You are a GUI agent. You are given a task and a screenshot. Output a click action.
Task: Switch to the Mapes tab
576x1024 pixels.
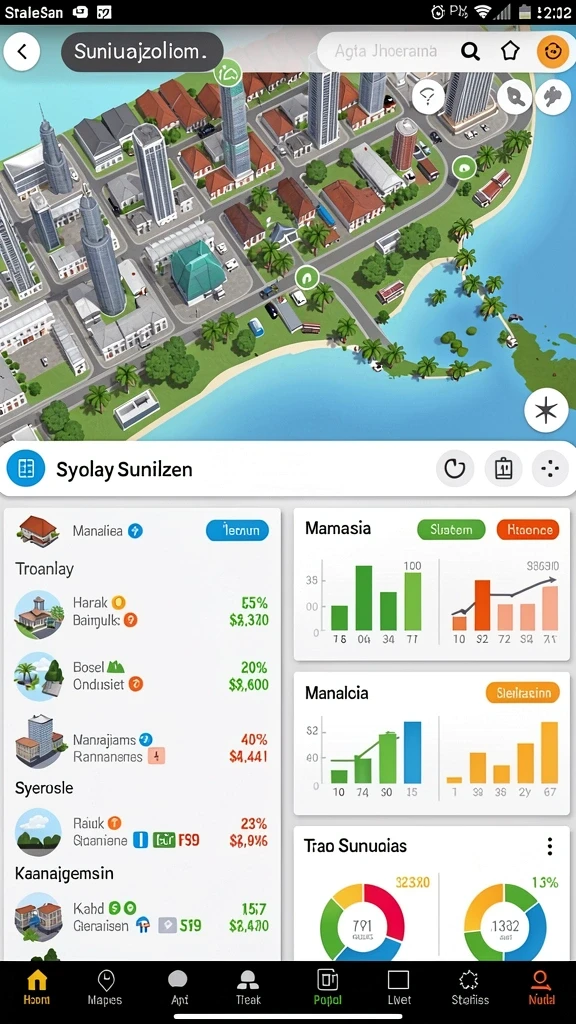tap(105, 987)
